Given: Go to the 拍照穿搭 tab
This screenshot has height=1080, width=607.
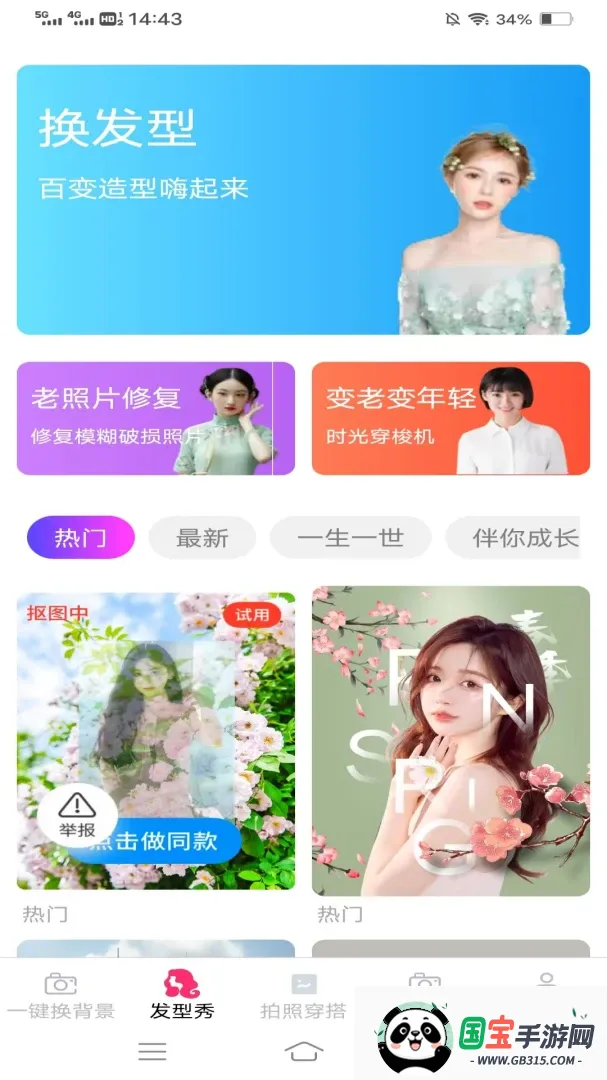Looking at the screenshot, I should (x=303, y=995).
